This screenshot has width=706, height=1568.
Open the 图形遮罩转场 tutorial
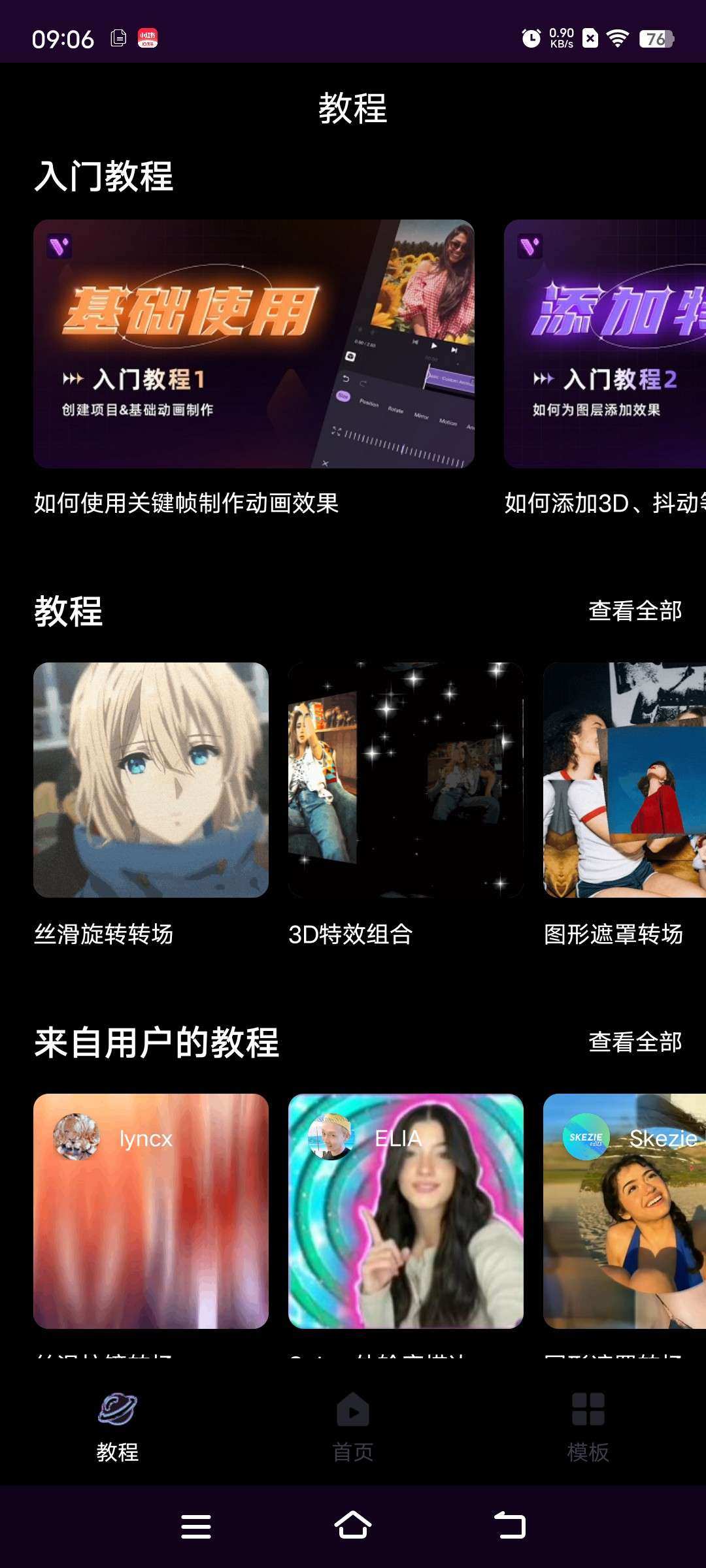624,779
